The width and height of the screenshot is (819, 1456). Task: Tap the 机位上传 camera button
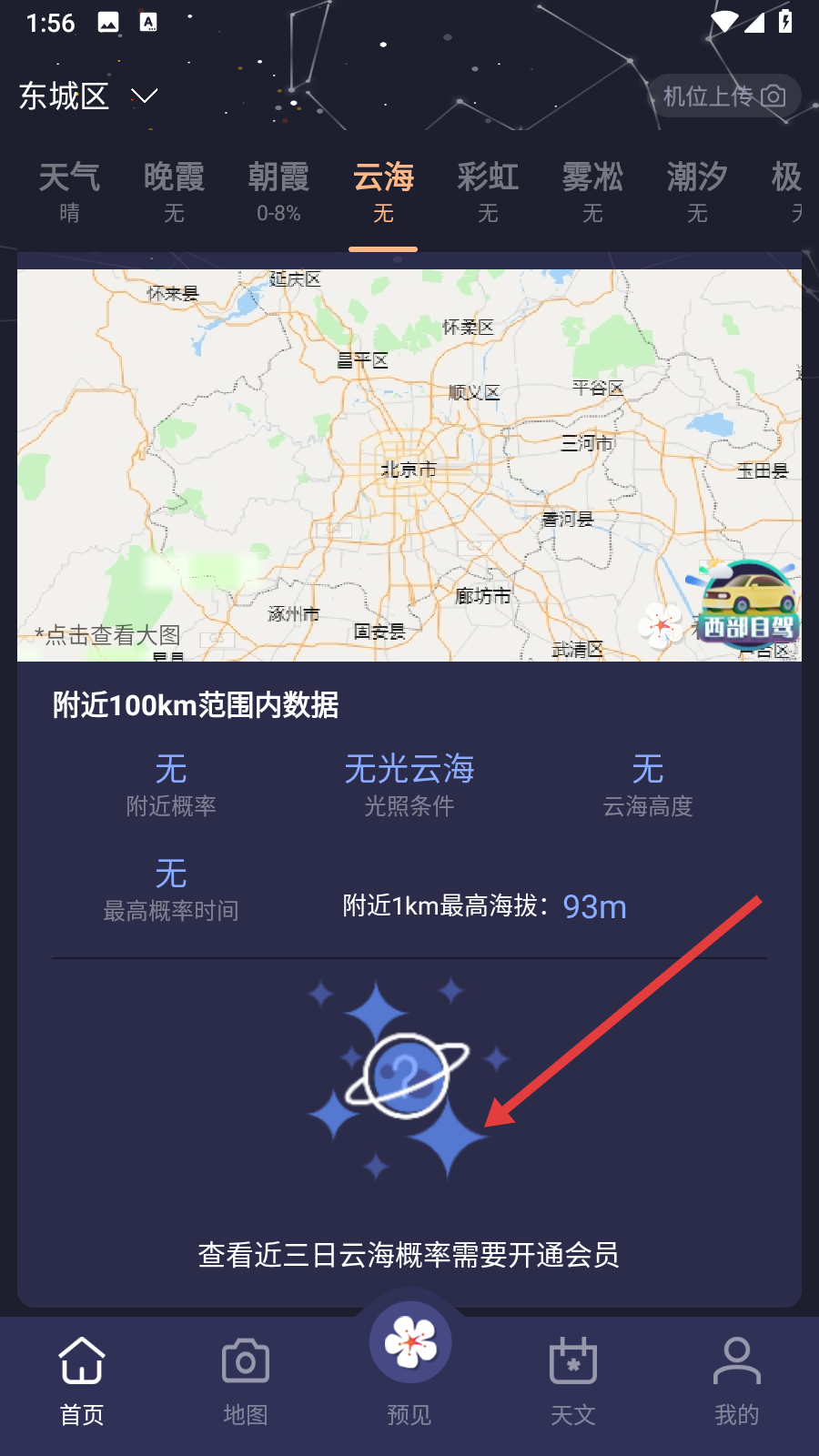(724, 96)
